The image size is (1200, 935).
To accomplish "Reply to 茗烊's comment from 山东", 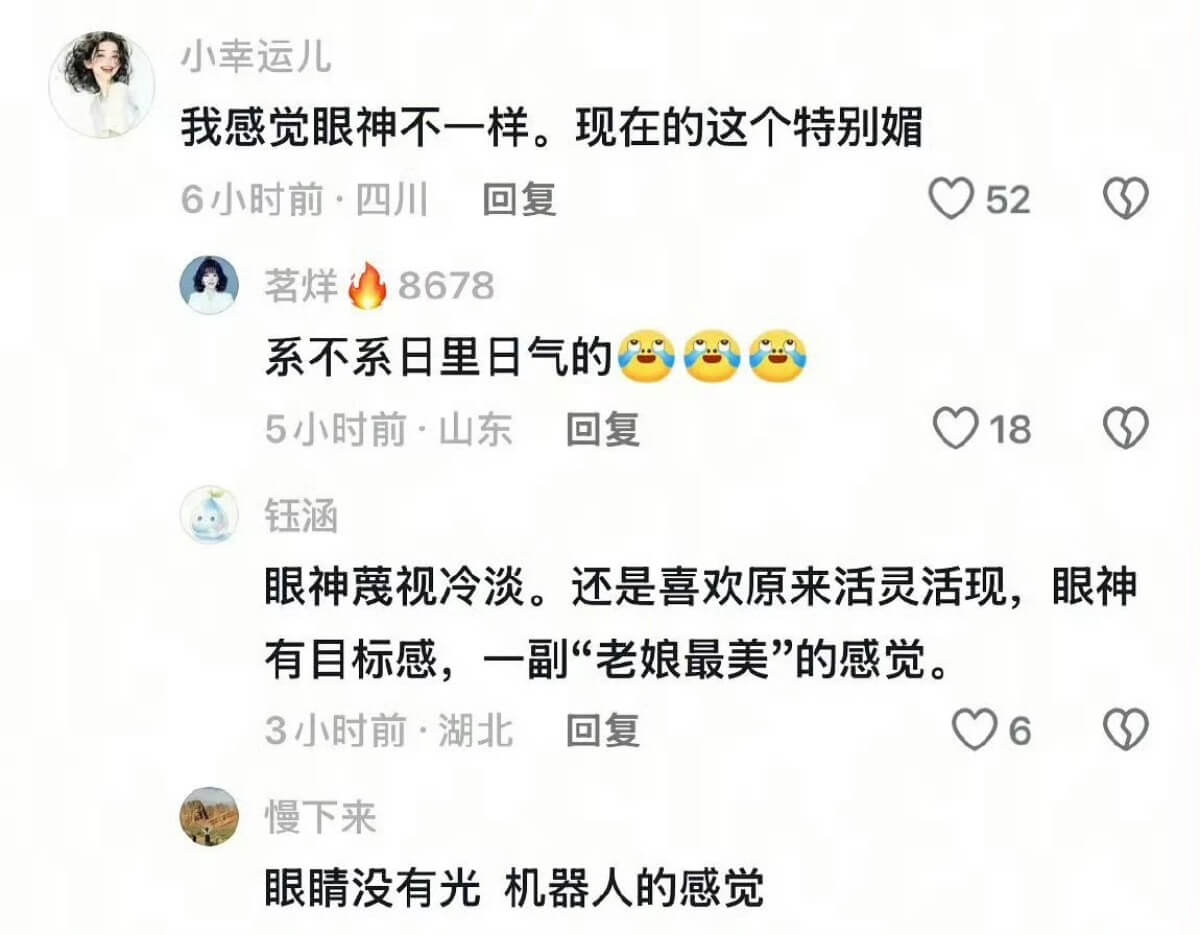I will (603, 430).
